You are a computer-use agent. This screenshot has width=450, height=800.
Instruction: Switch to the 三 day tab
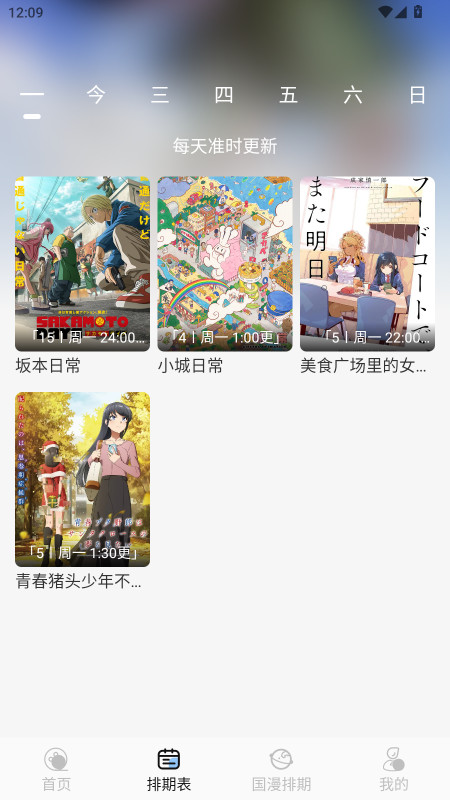pyautogui.click(x=160, y=95)
